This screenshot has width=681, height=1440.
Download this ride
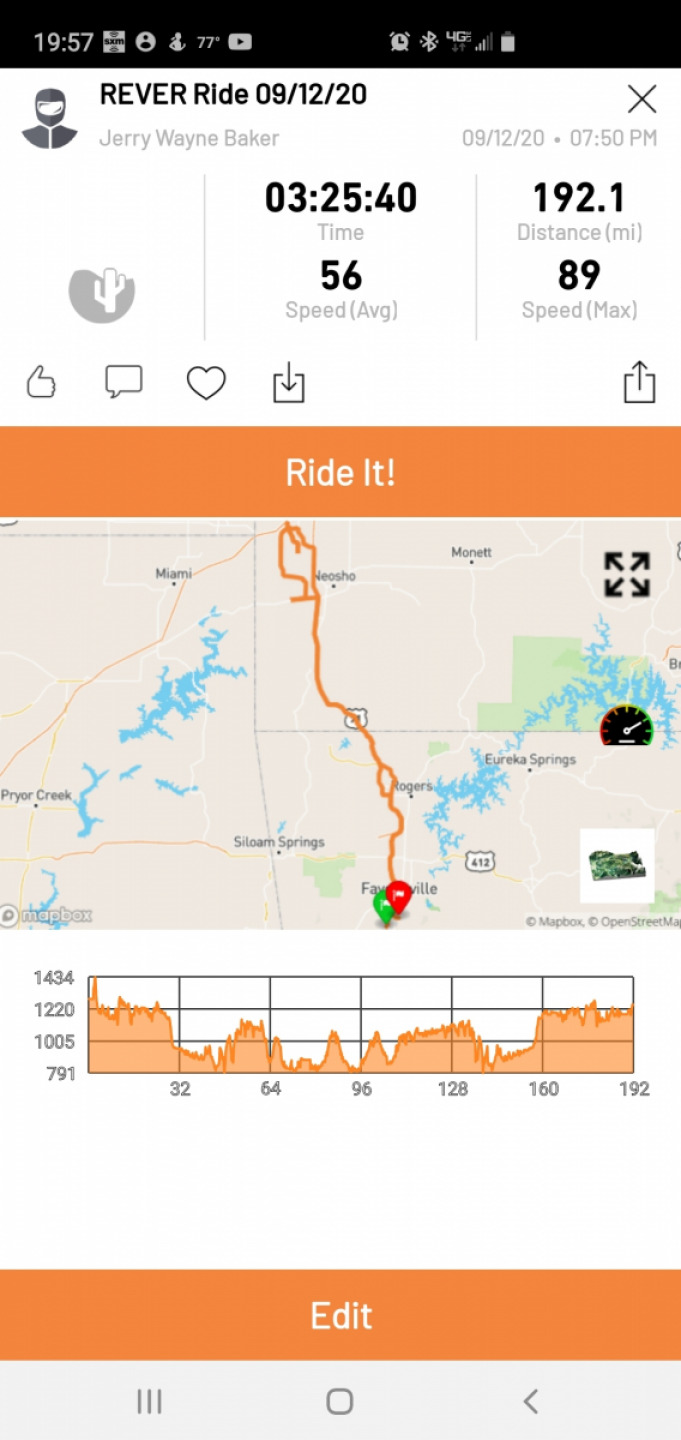pyautogui.click(x=288, y=383)
